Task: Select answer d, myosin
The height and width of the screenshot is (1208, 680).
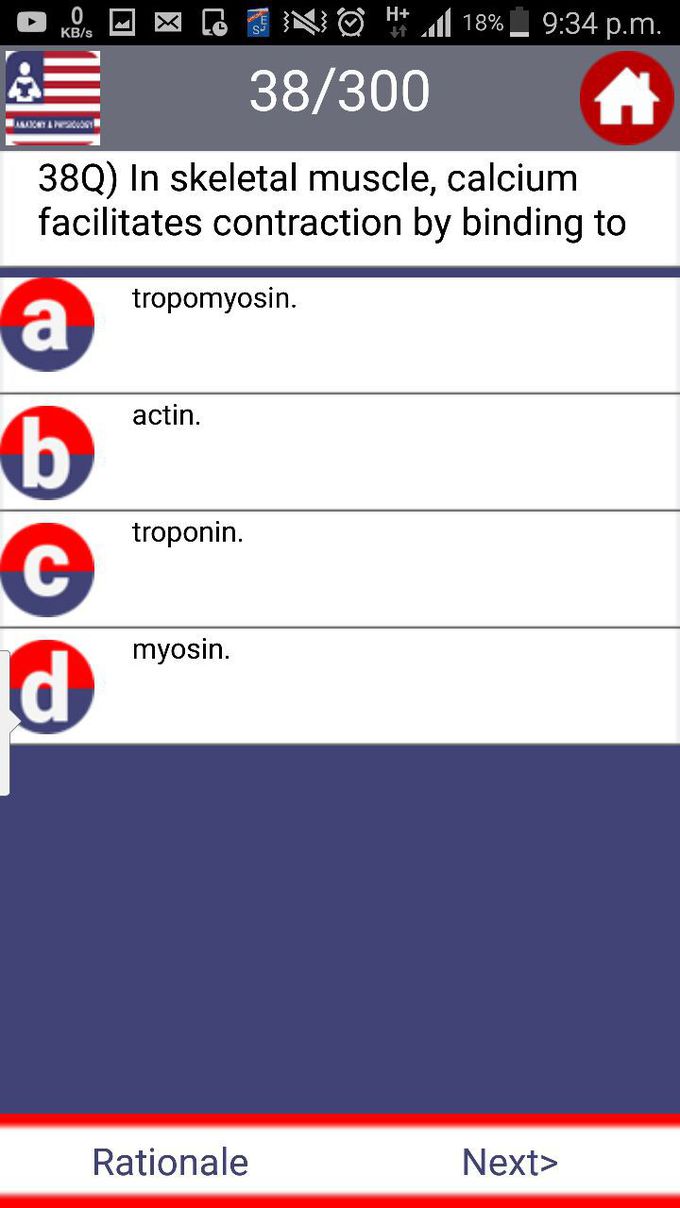Action: coord(340,686)
